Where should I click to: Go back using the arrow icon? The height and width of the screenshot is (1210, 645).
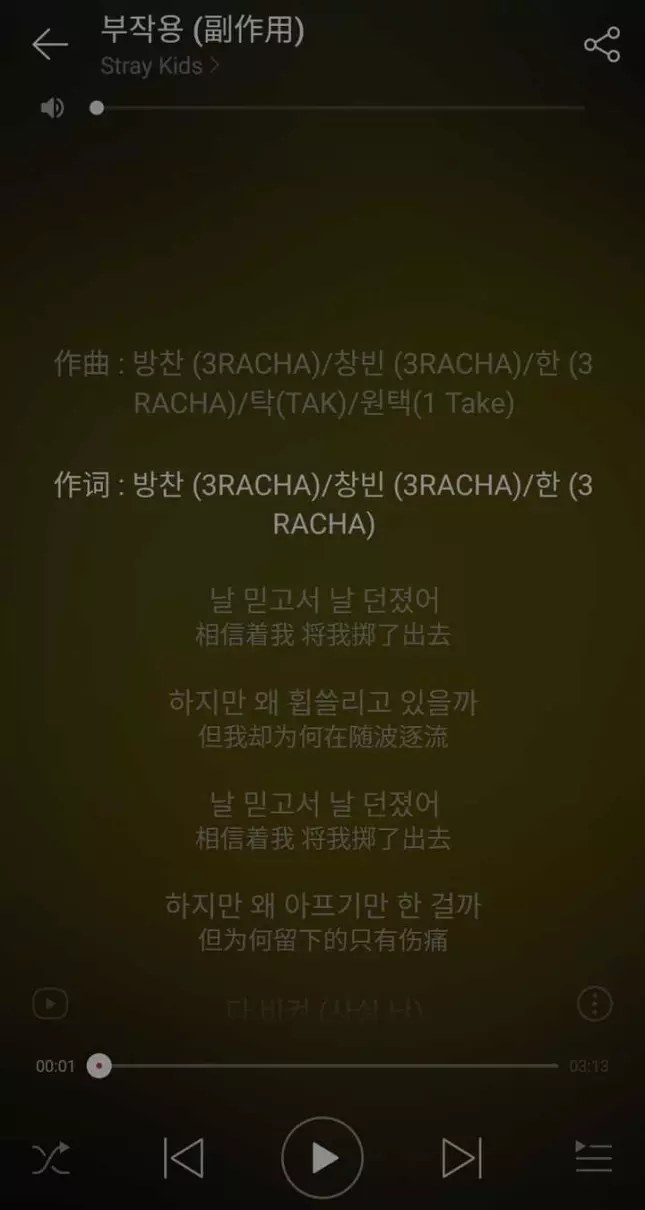coord(49,44)
